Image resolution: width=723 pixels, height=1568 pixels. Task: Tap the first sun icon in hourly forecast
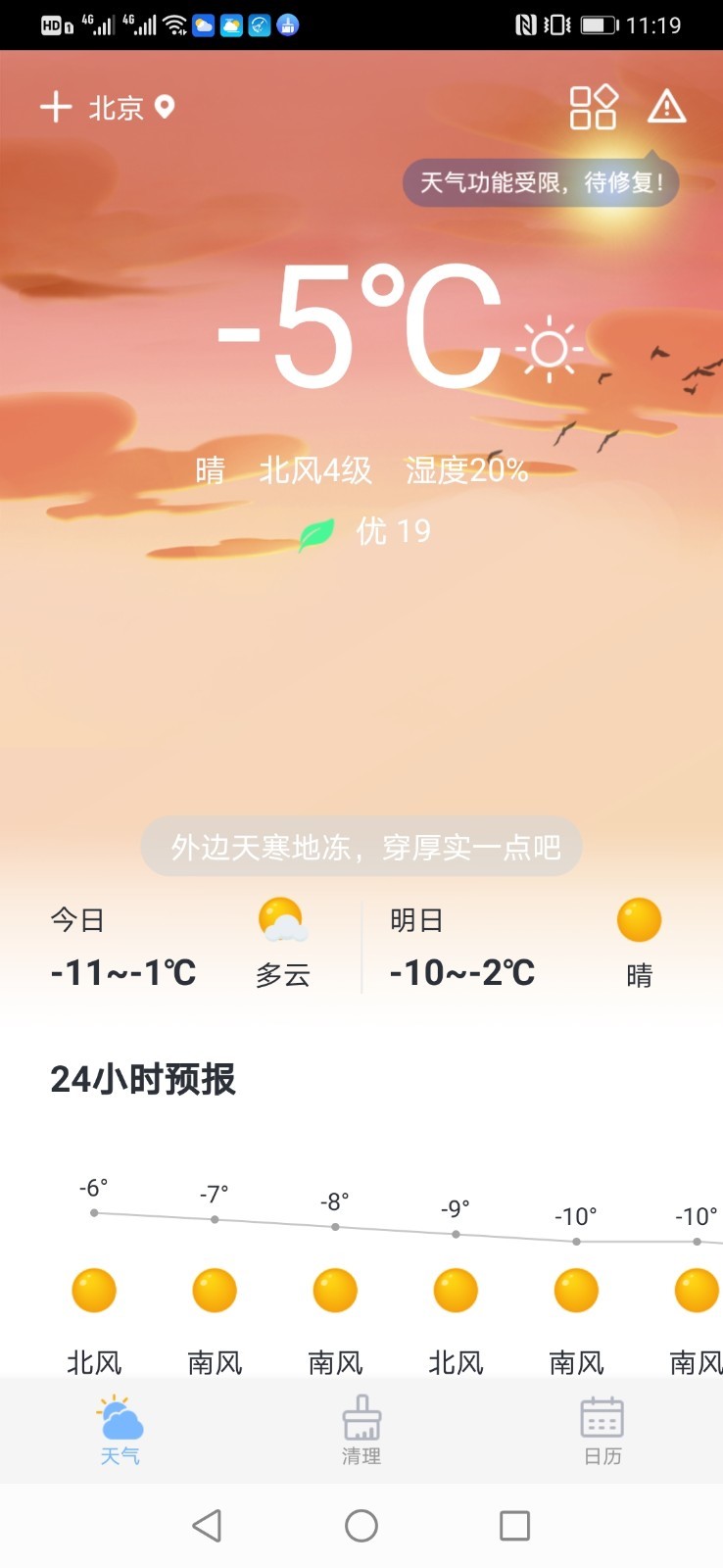pos(93,1291)
